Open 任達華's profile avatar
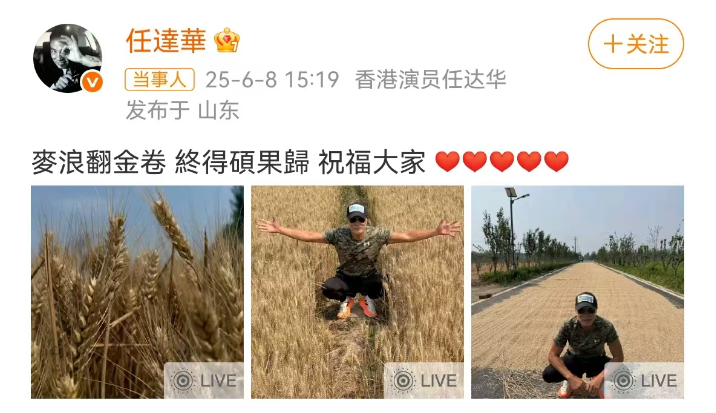The width and height of the screenshot is (716, 413). 68,59
